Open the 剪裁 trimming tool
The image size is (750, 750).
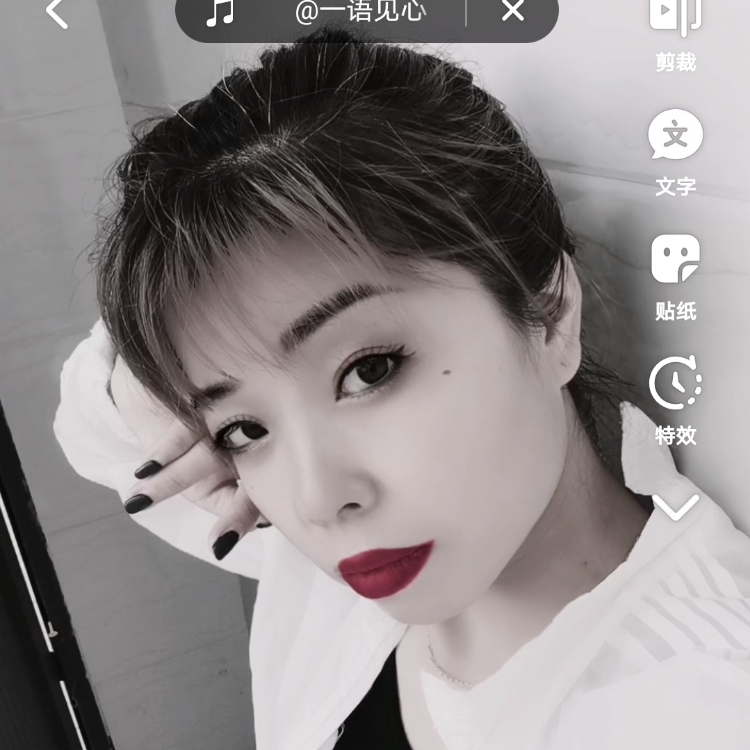[676, 35]
